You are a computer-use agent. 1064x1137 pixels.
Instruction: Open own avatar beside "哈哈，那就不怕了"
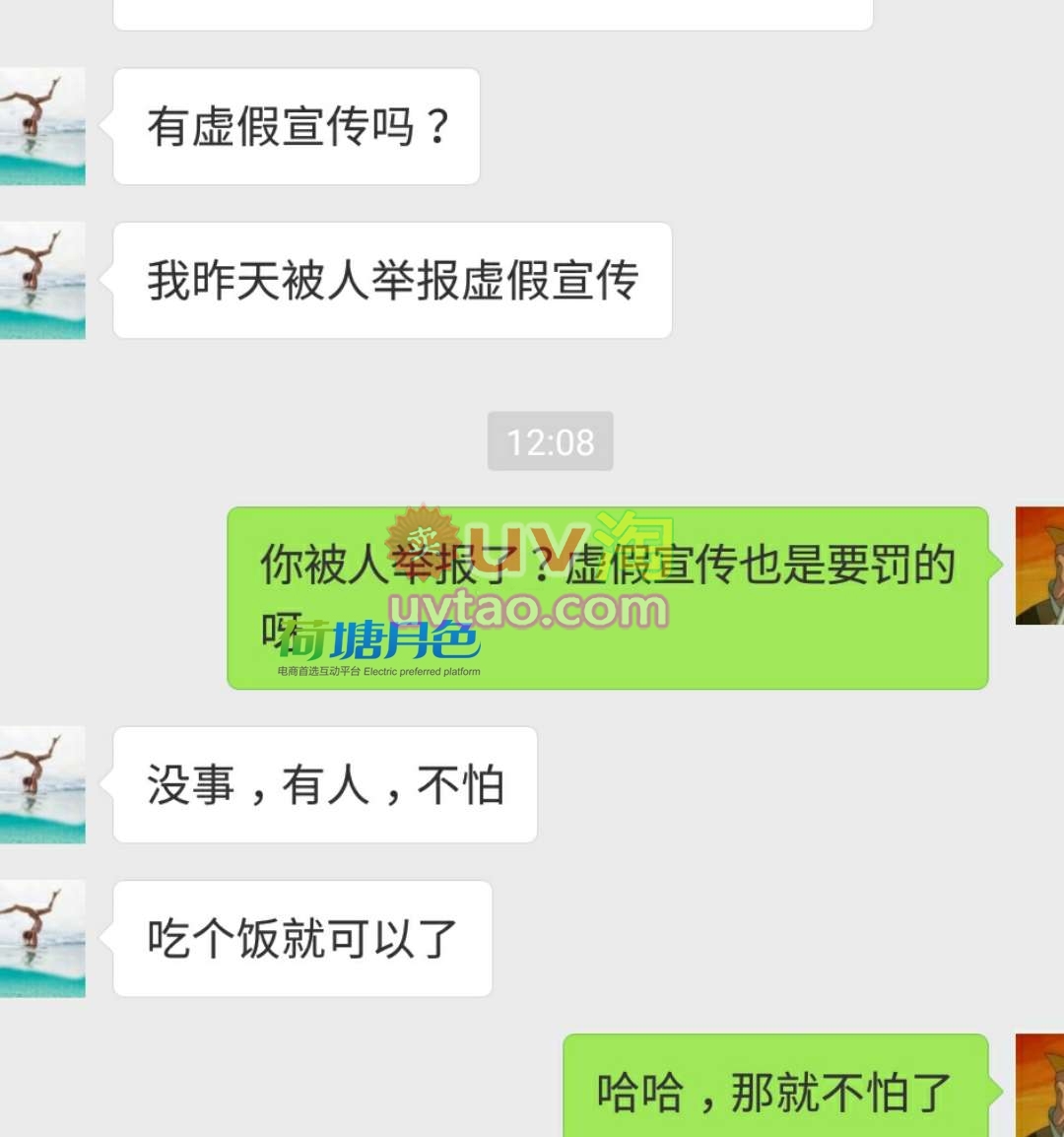pos(1039,1087)
